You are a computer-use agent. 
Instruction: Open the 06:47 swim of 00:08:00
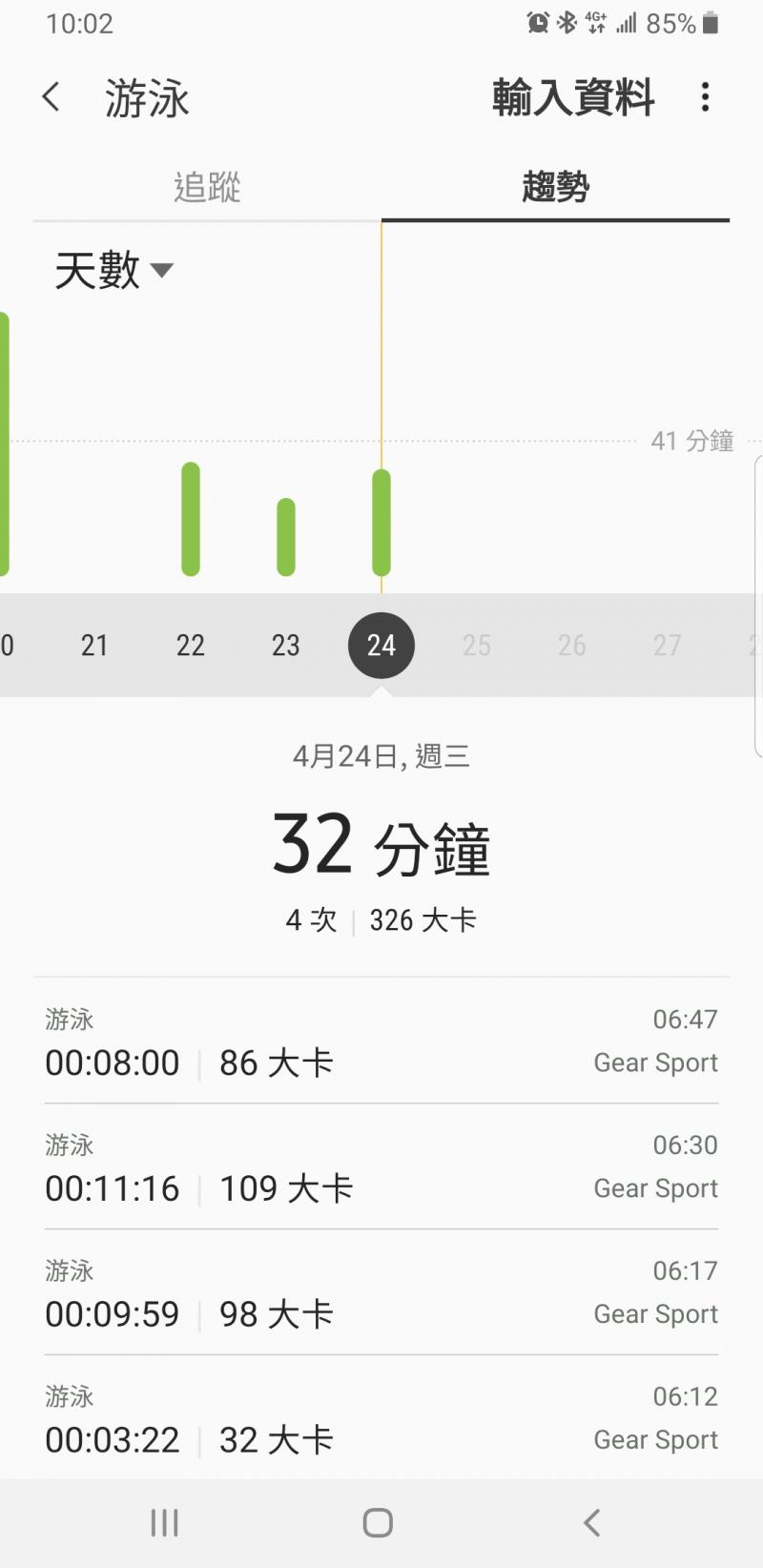(381, 1042)
